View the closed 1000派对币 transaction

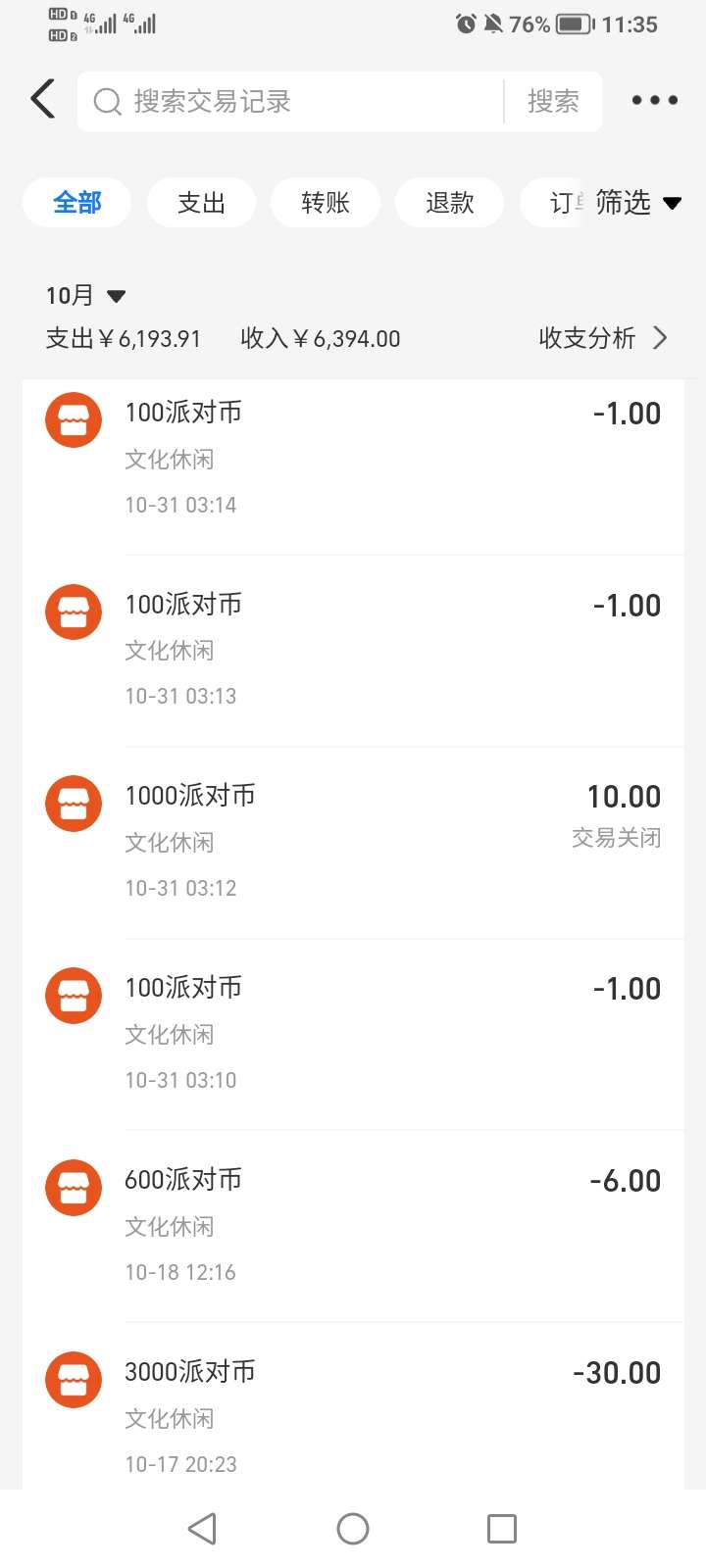tap(353, 842)
